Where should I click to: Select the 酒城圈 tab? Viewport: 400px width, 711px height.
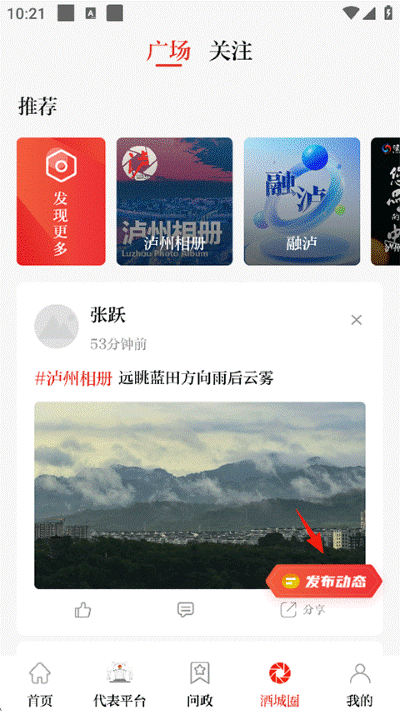280,684
